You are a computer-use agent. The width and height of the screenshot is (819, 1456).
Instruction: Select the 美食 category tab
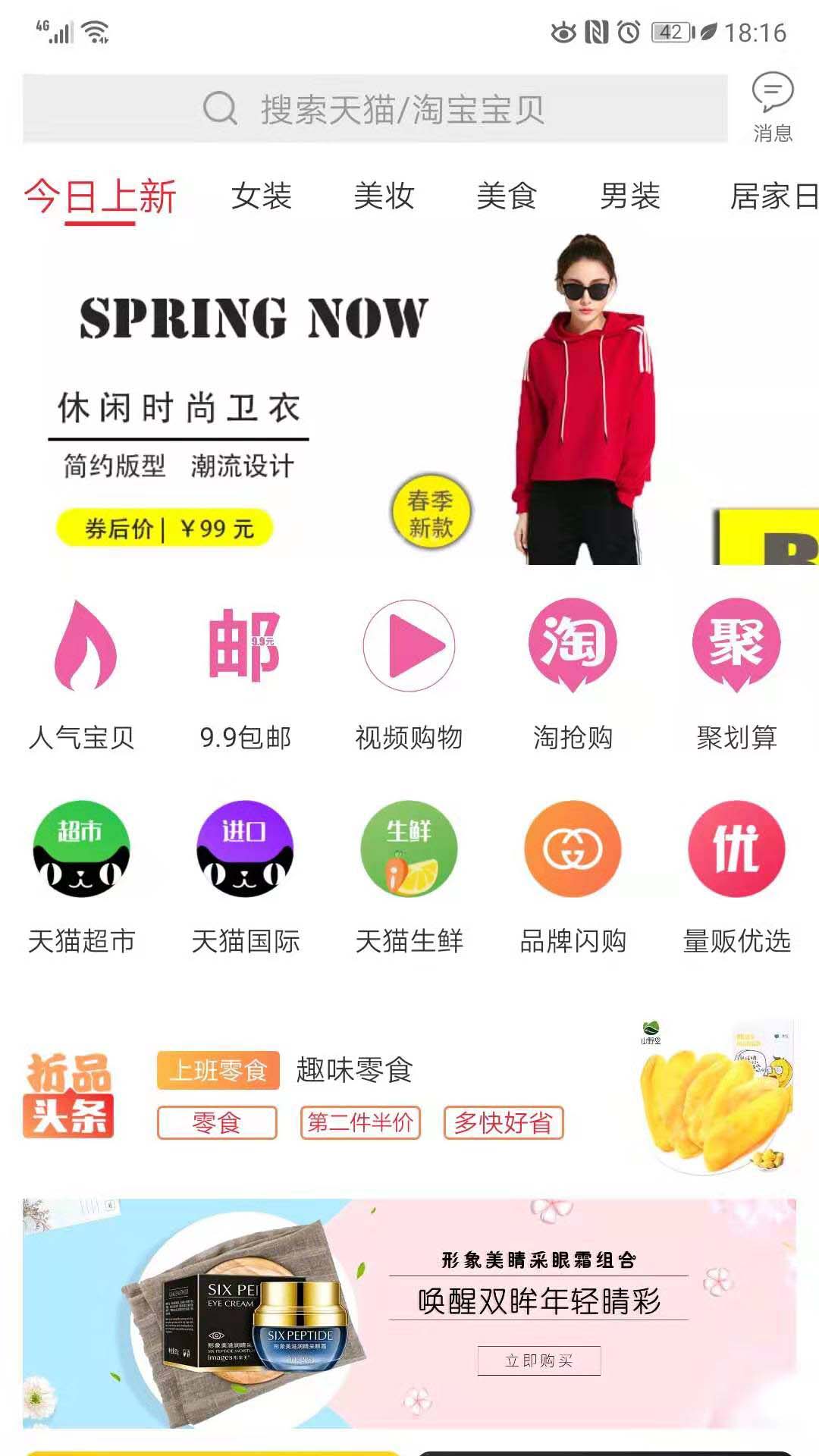click(x=507, y=196)
